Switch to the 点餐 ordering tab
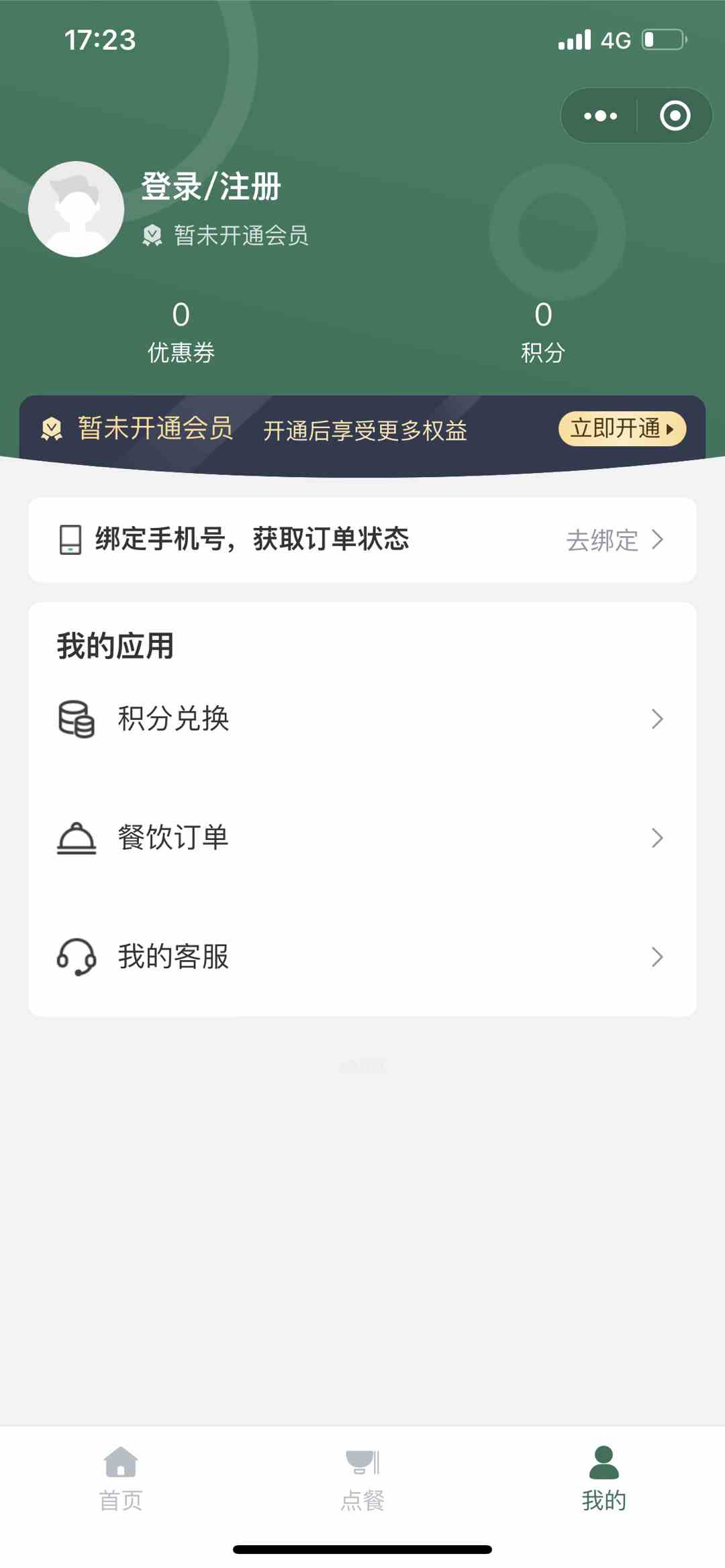Viewport: 725px width, 1568px height. click(362, 1479)
